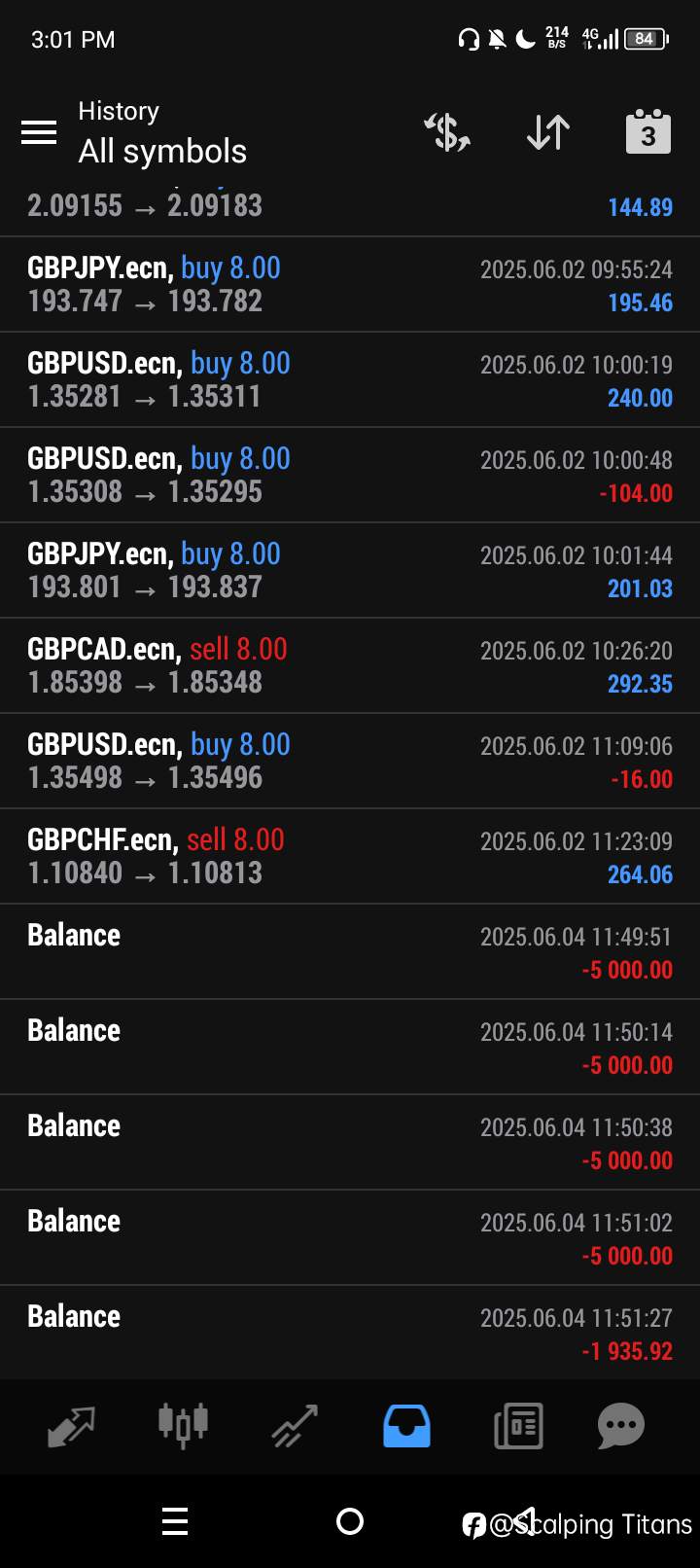Expand the GBPUSD deal with -104.00 loss
The width and height of the screenshot is (700, 1568).
[x=350, y=476]
